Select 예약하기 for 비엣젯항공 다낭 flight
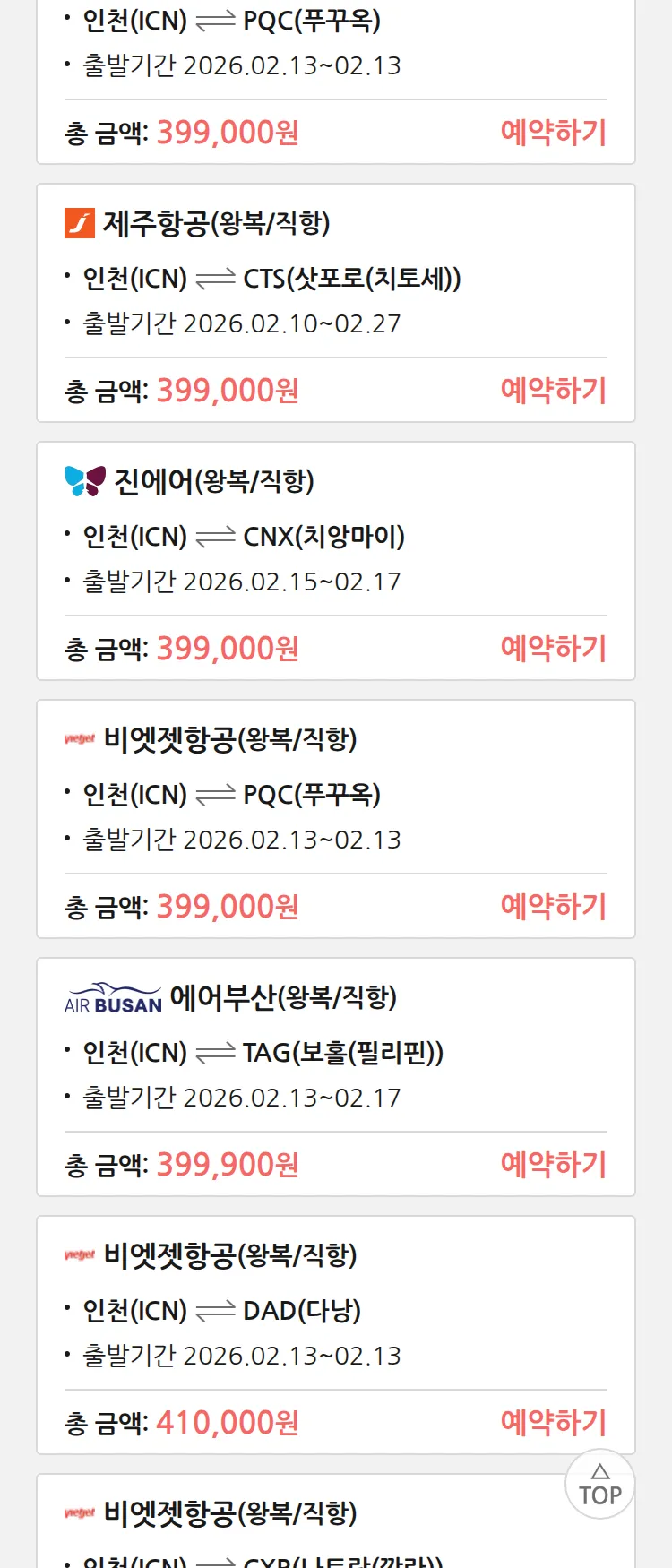Image resolution: width=672 pixels, height=1568 pixels. pyautogui.click(x=553, y=1423)
